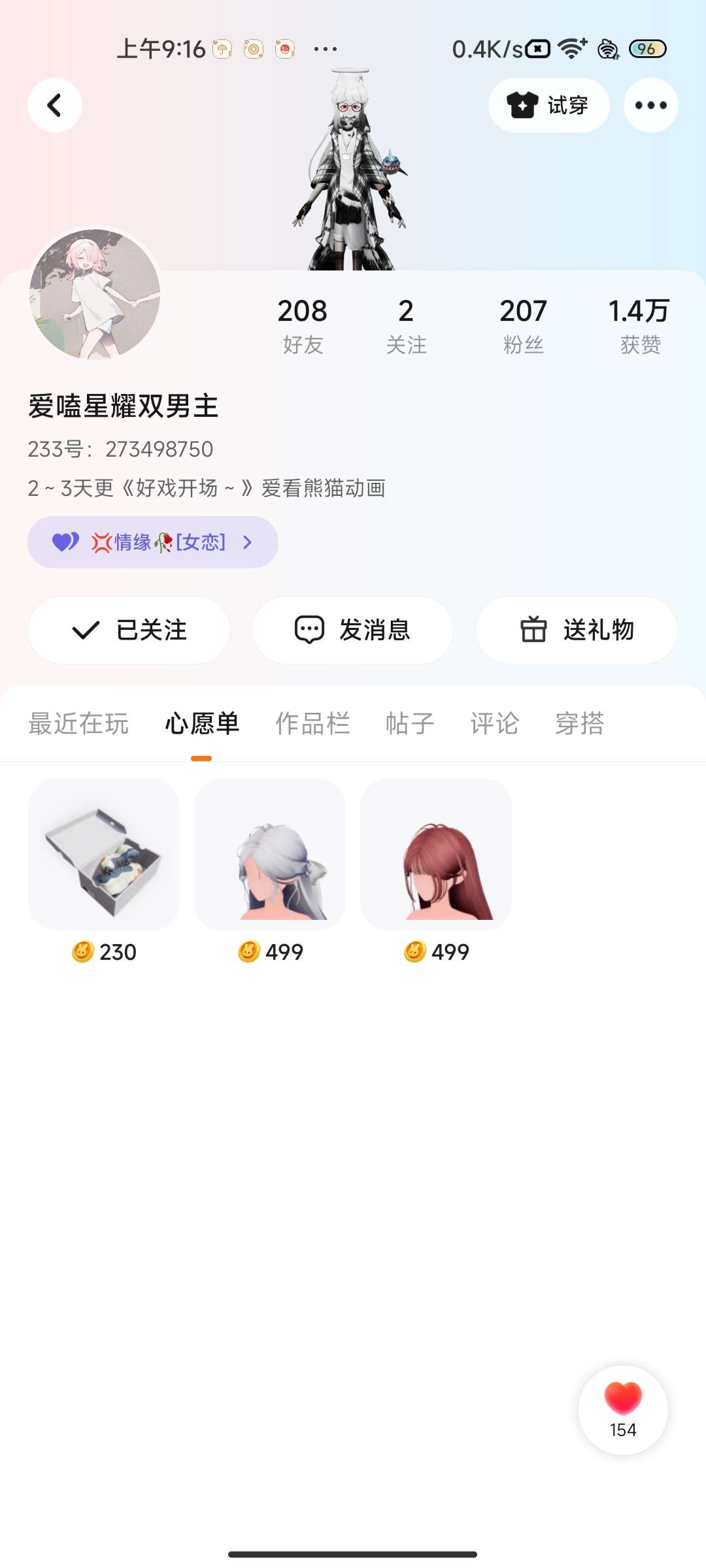Tap the floating heart like button
The height and width of the screenshot is (1568, 706).
pos(623,1410)
